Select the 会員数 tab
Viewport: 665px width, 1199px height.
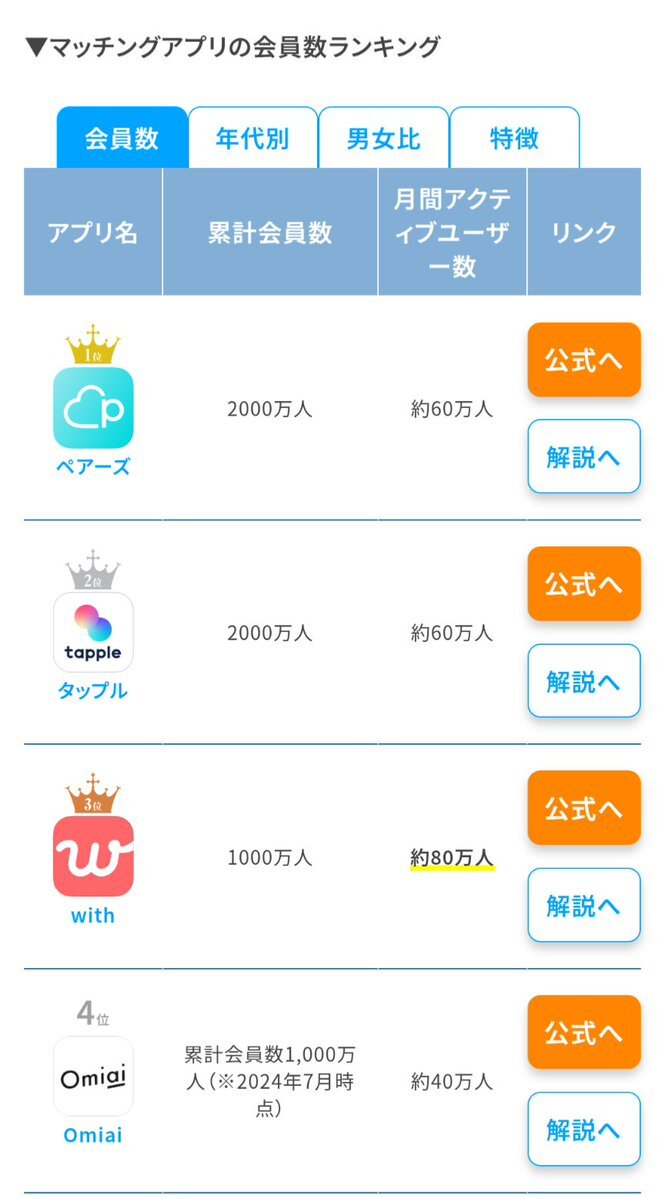pos(122,138)
